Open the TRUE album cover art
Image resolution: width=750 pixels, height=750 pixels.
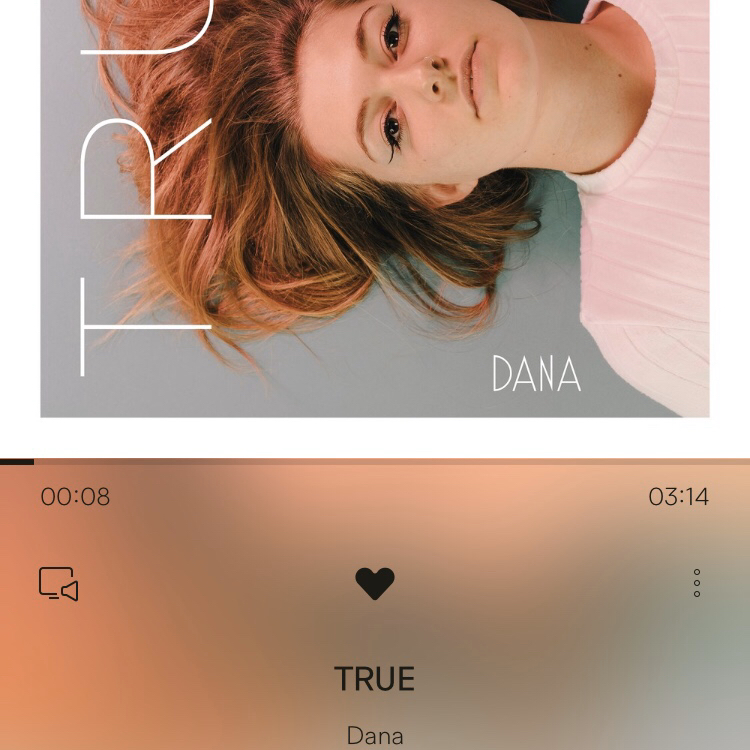point(375,210)
